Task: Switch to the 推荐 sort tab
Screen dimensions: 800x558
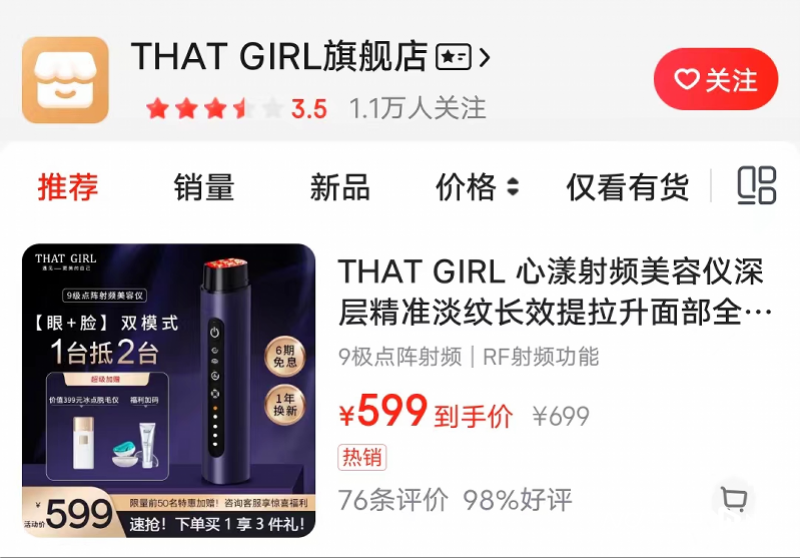Action: click(x=68, y=187)
